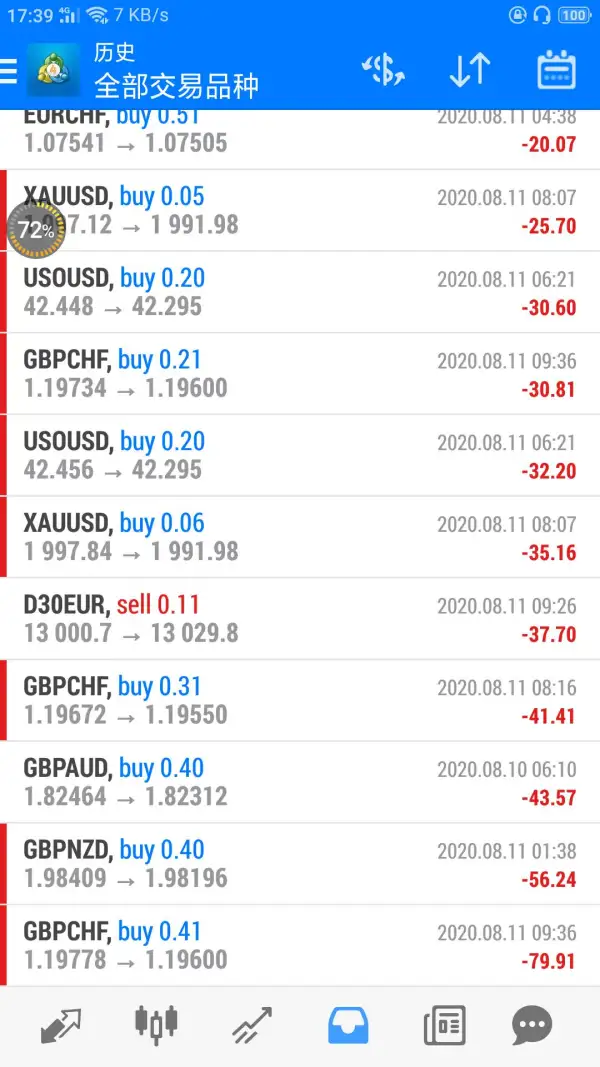Open the D30EUR sell 0.11 trade

pyautogui.click(x=300, y=619)
